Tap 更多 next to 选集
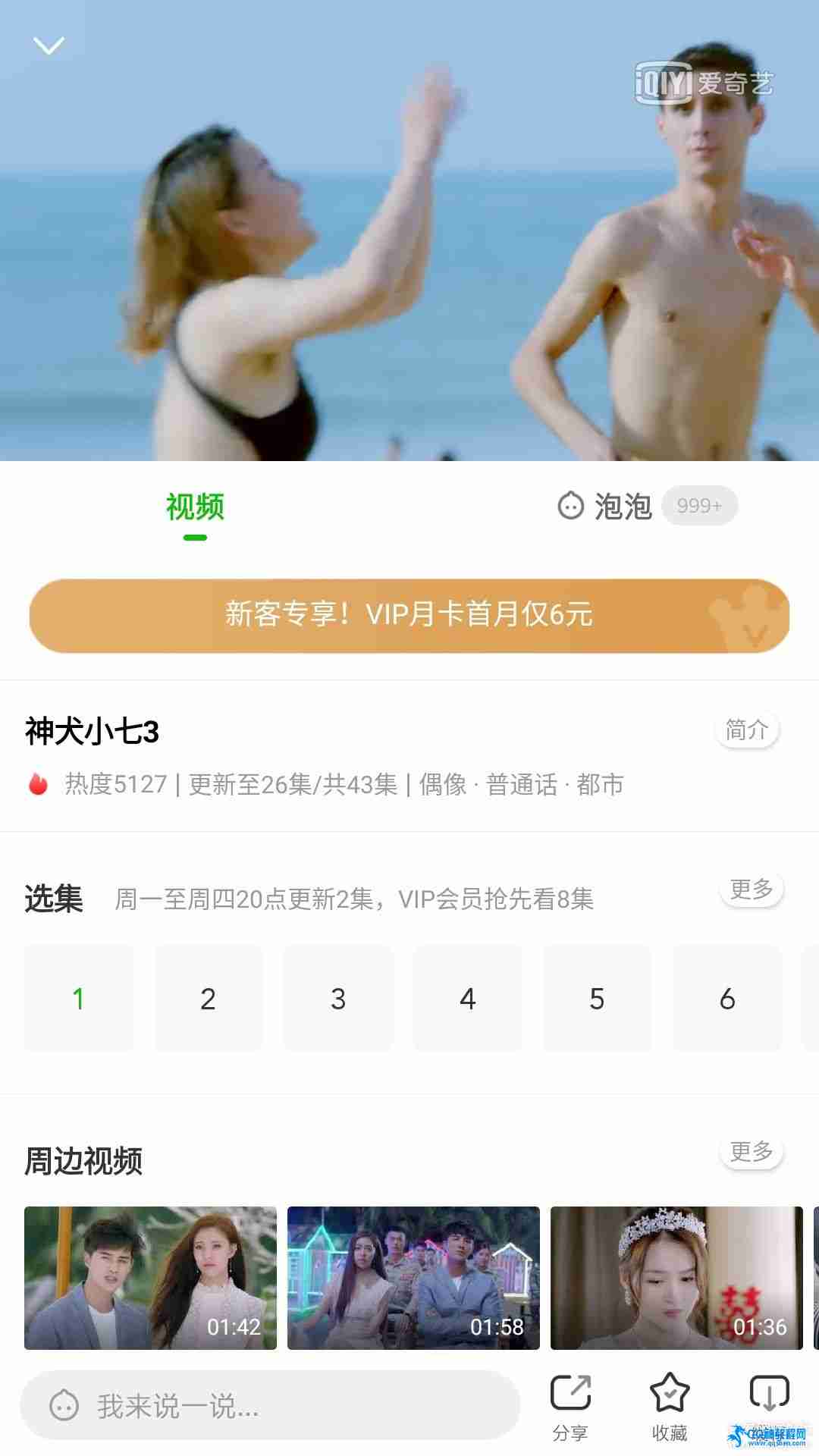Screen dimensions: 819x1456 (x=751, y=890)
